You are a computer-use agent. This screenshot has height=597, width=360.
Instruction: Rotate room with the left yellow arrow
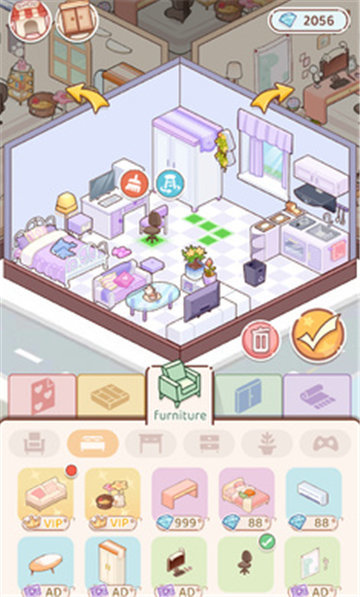(87, 97)
